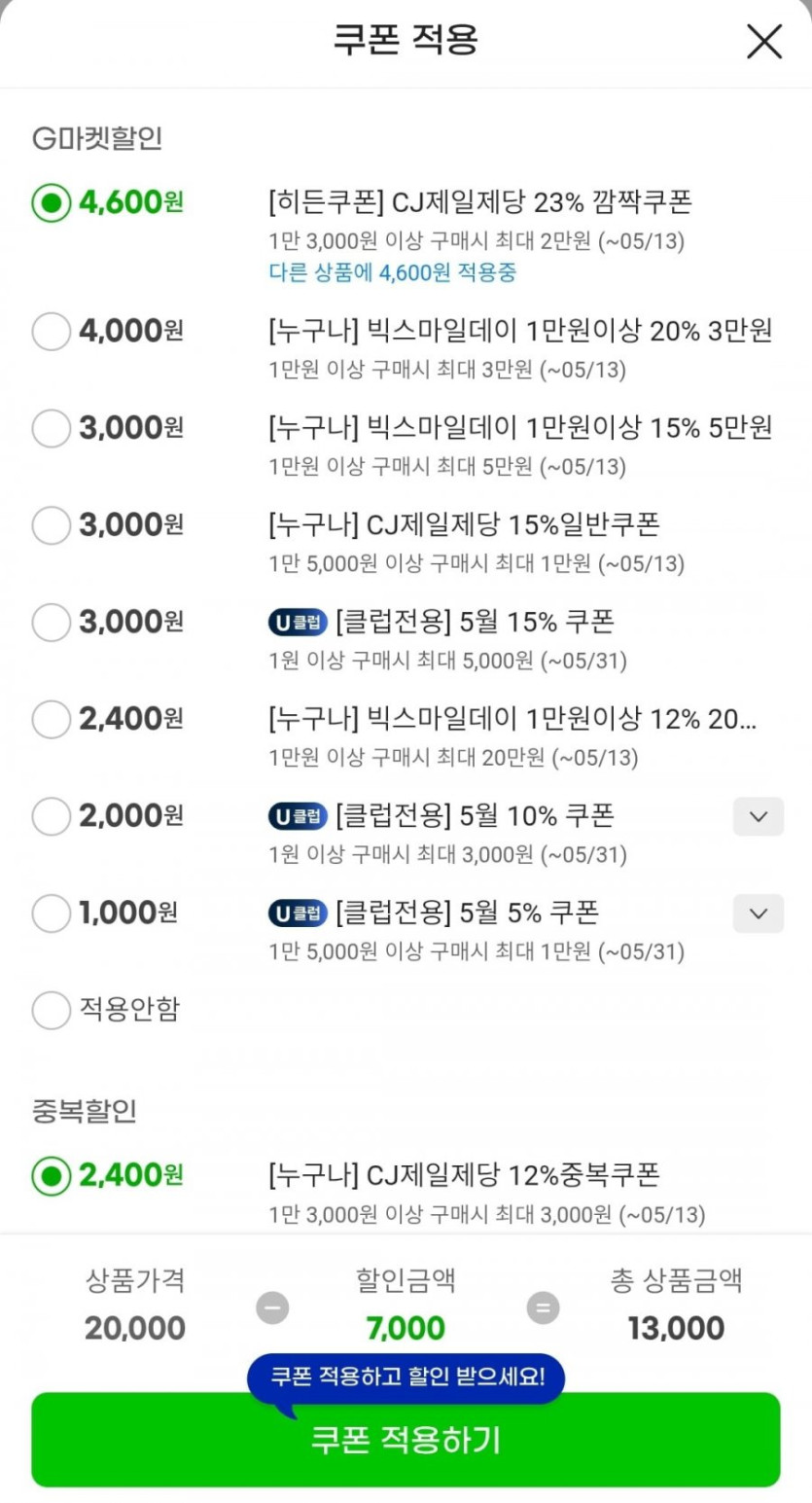Select 빅스마일데이 20% 3만원 coupon

click(x=52, y=331)
